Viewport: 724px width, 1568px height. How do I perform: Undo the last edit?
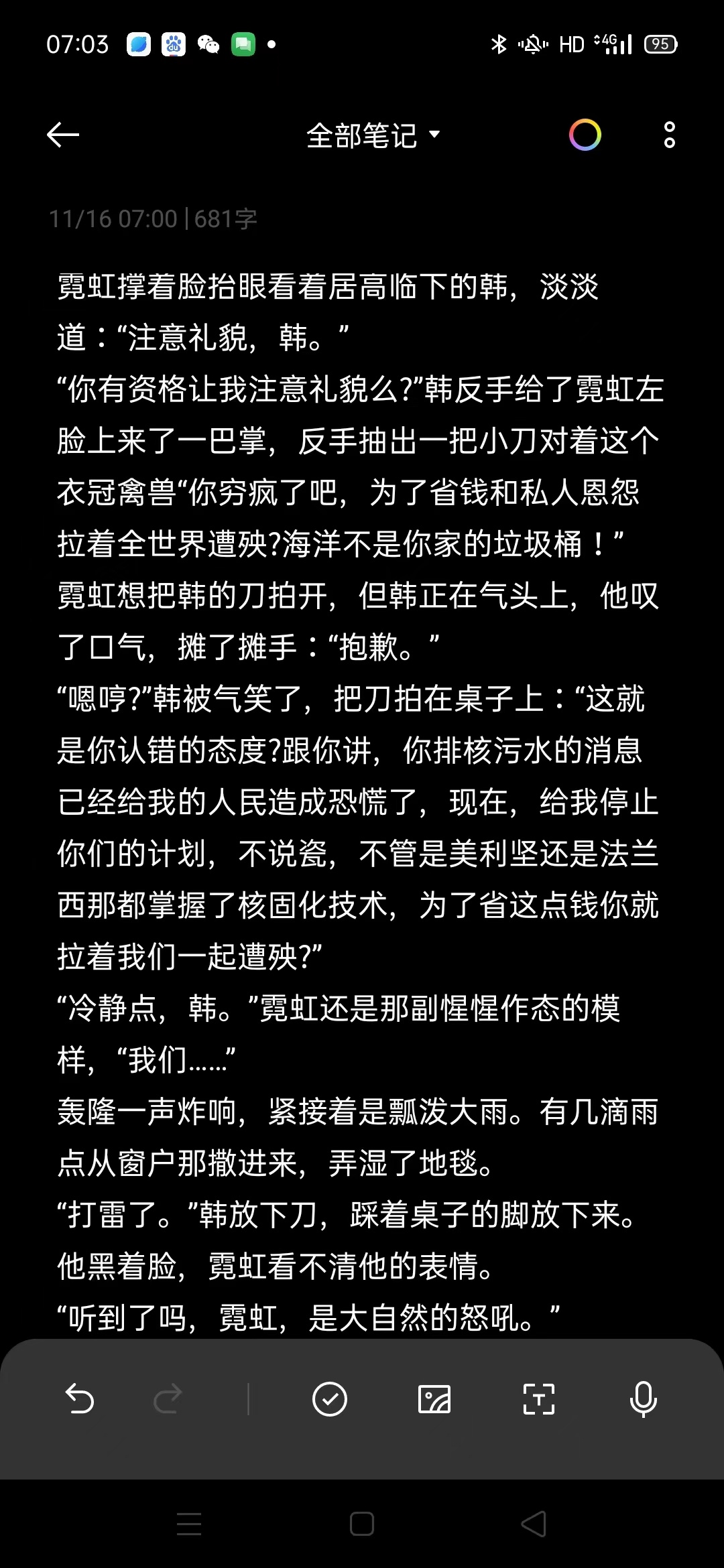80,1398
